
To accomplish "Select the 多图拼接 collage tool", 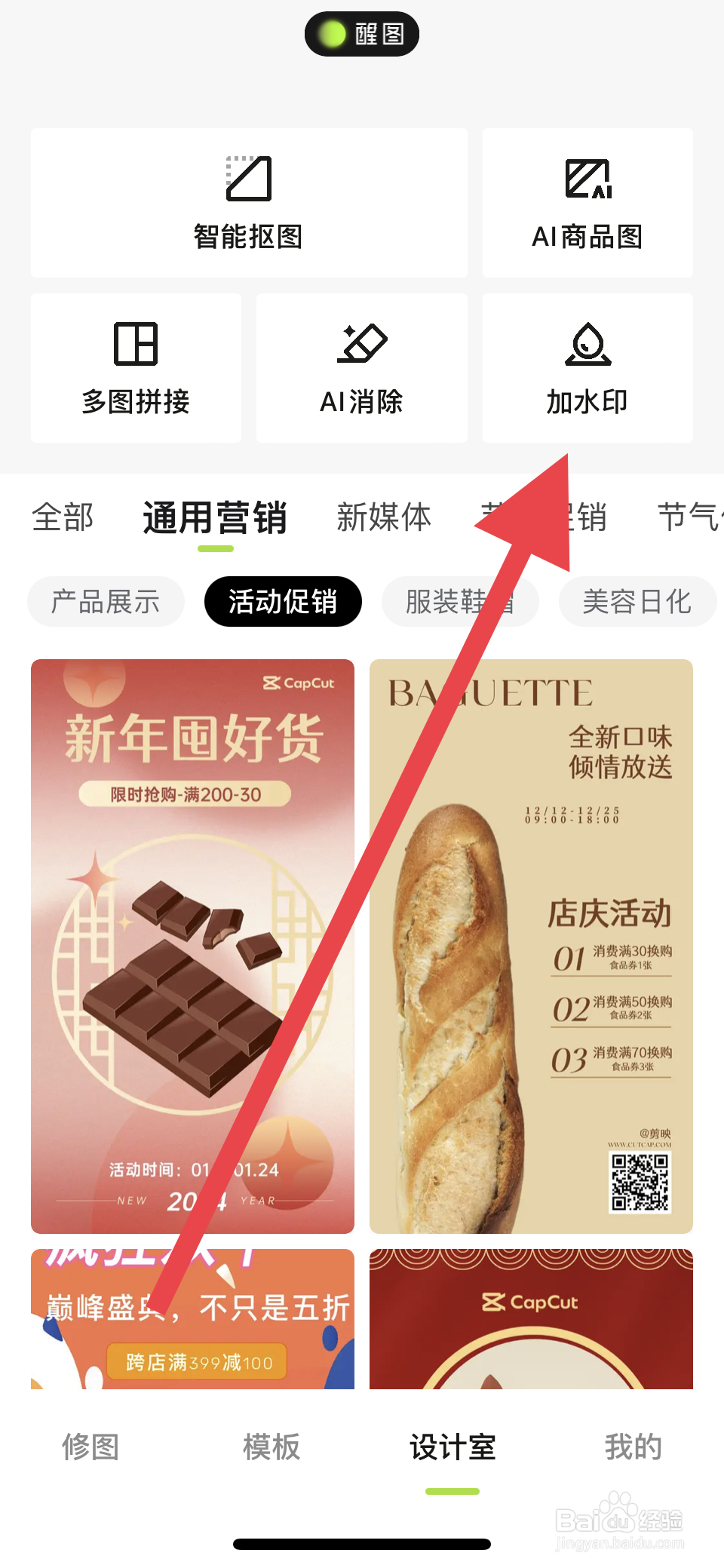I will pos(136,367).
